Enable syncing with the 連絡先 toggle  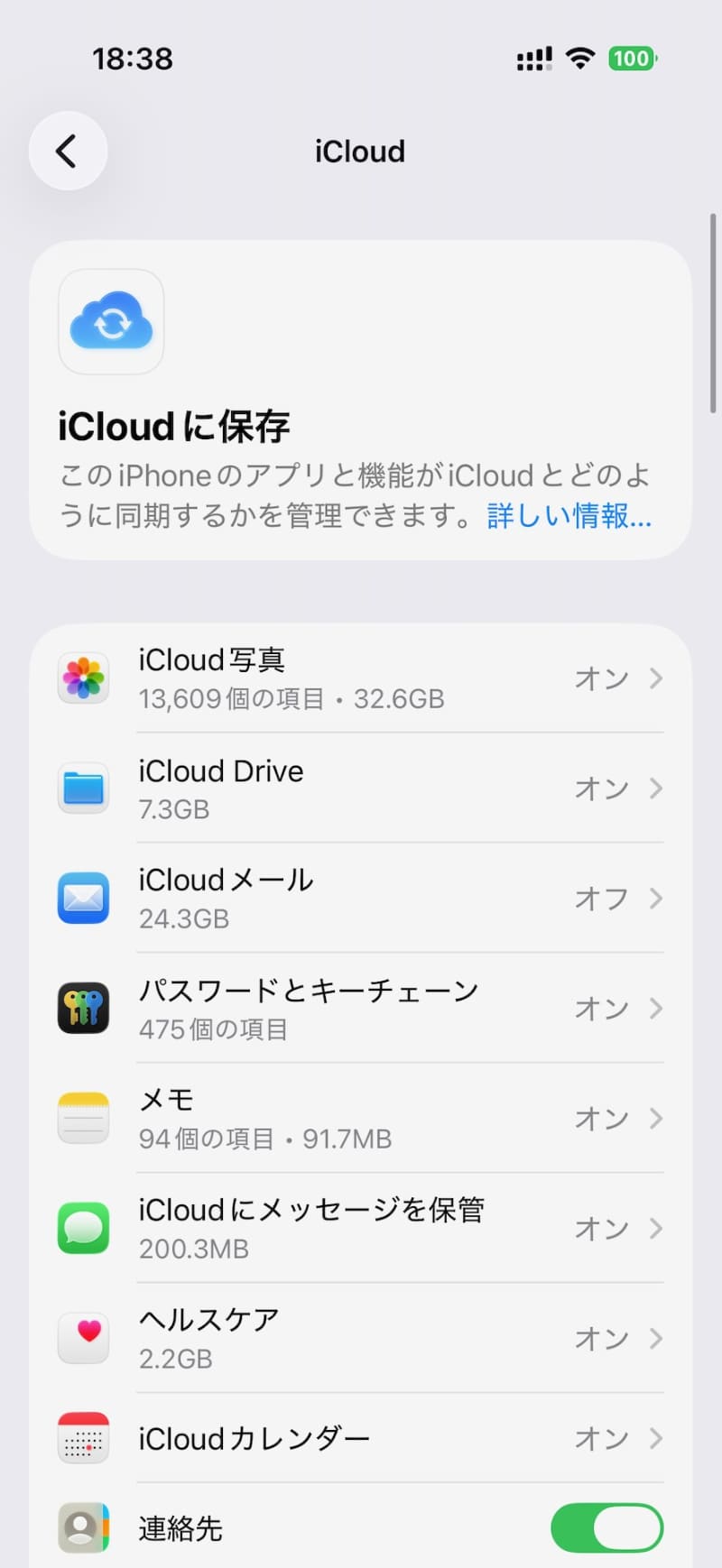(606, 1527)
